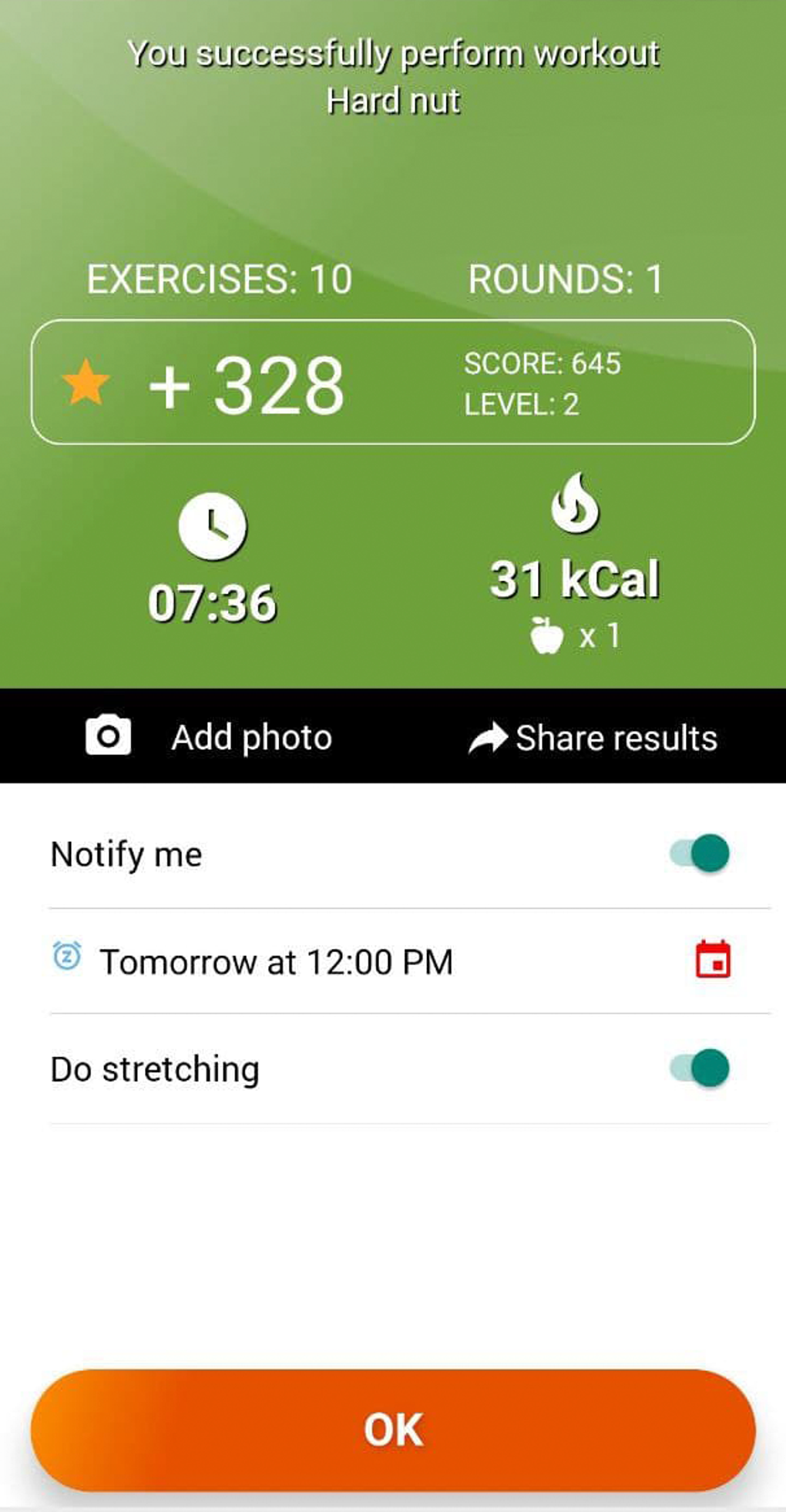Select the share arrow icon
This screenshot has height=1512, width=786.
point(487,736)
